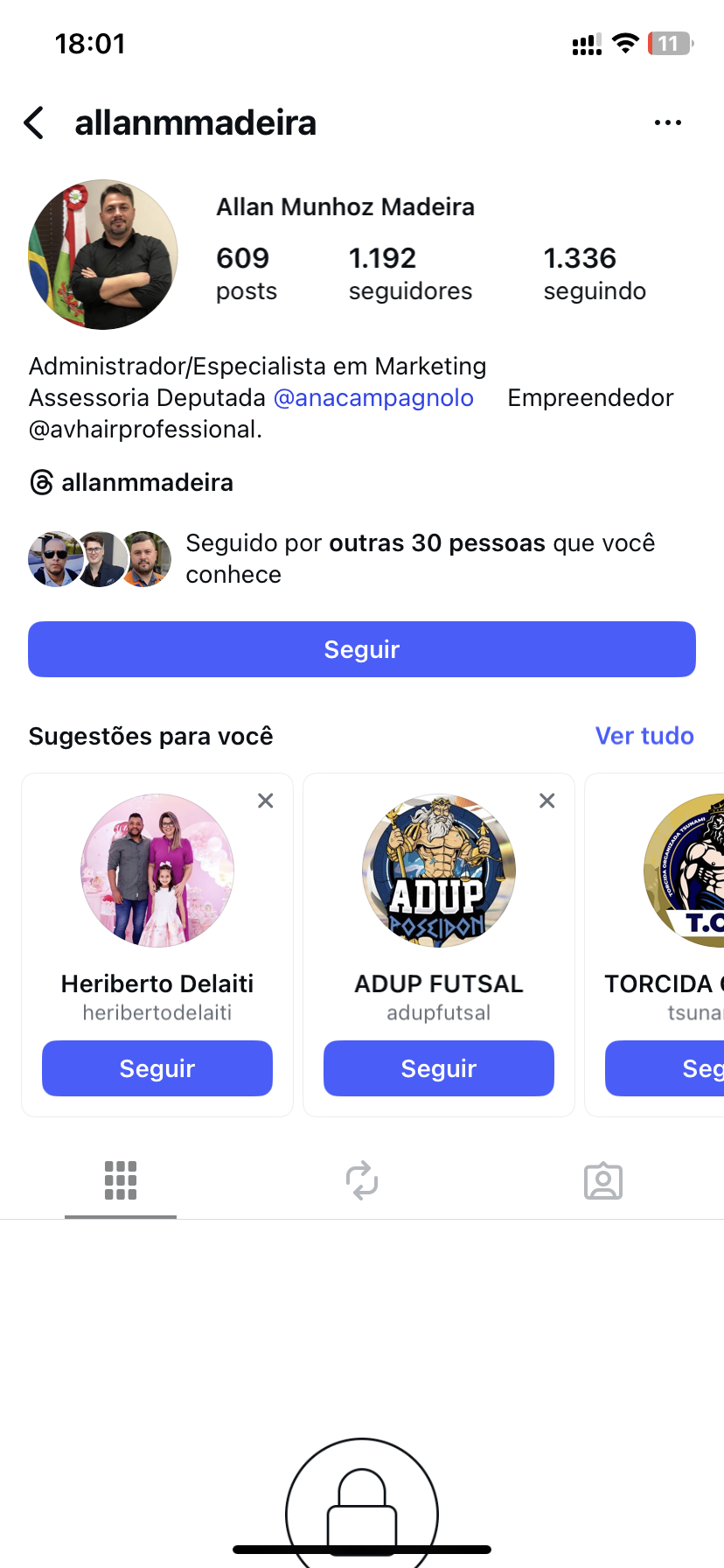The image size is (724, 1568).
Task: Switch to the tagged photos tab
Action: [602, 1181]
